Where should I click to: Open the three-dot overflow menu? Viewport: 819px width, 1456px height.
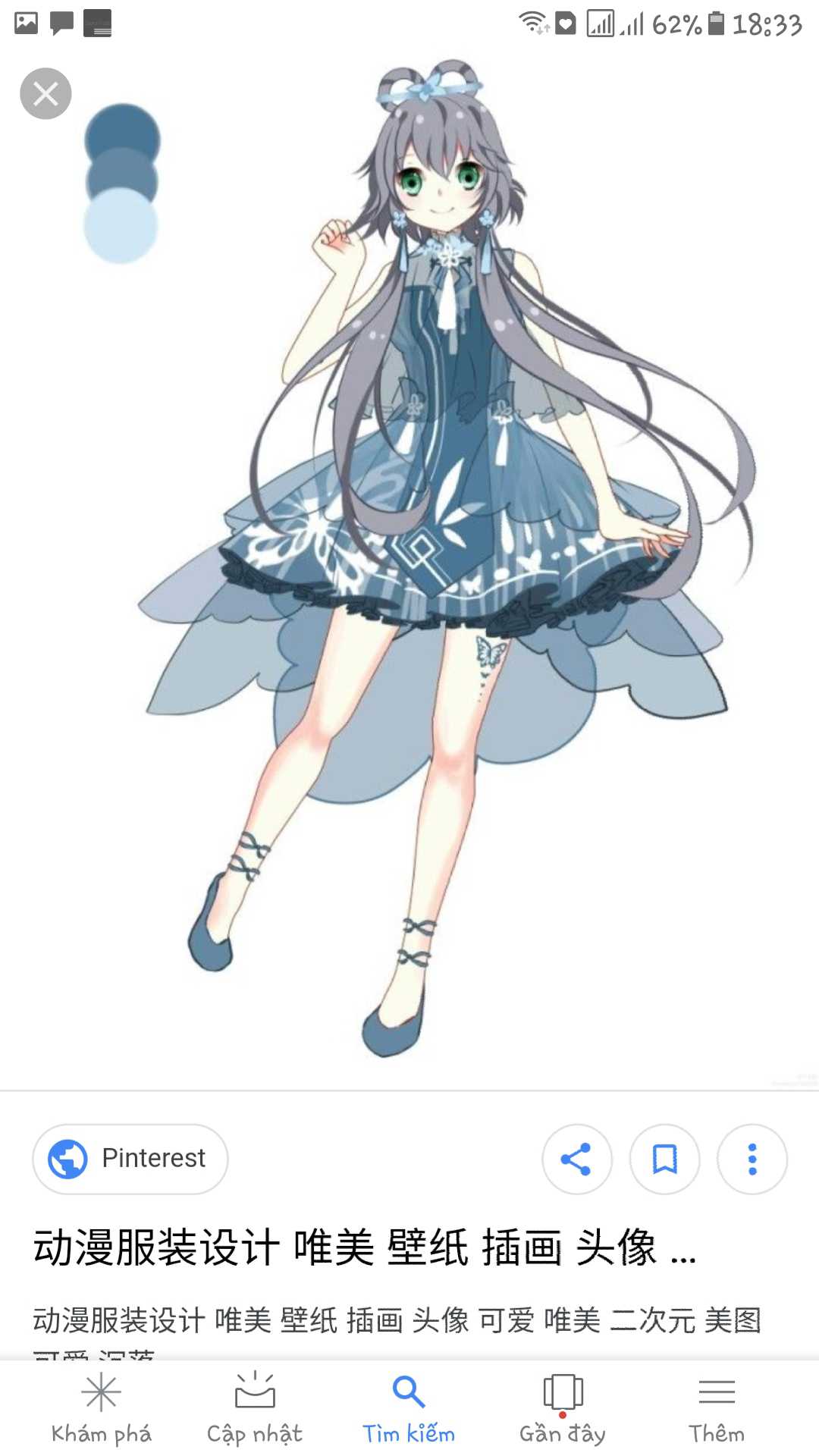[x=752, y=1159]
